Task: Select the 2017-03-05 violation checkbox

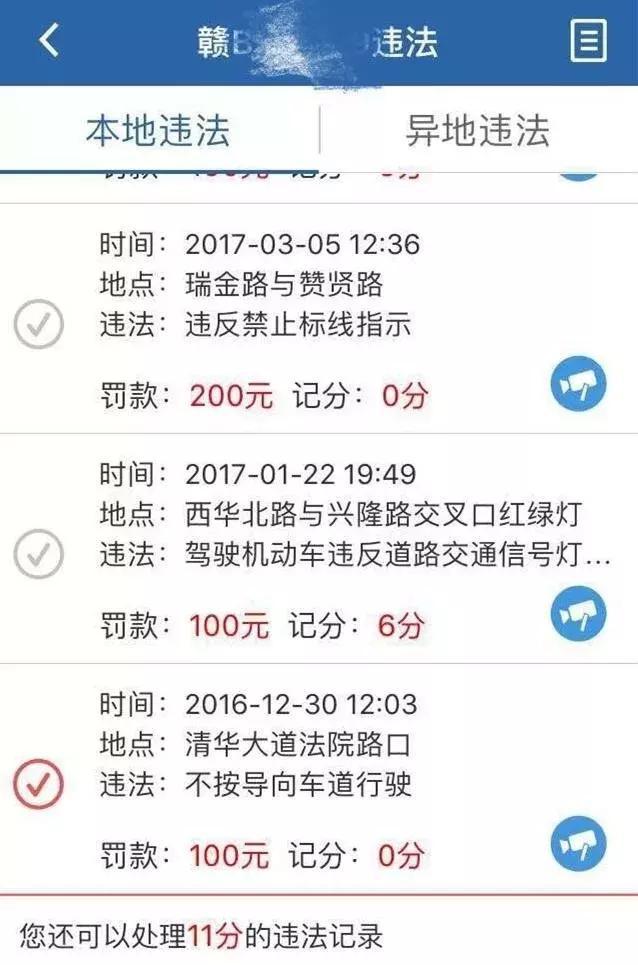Action: (x=39, y=323)
